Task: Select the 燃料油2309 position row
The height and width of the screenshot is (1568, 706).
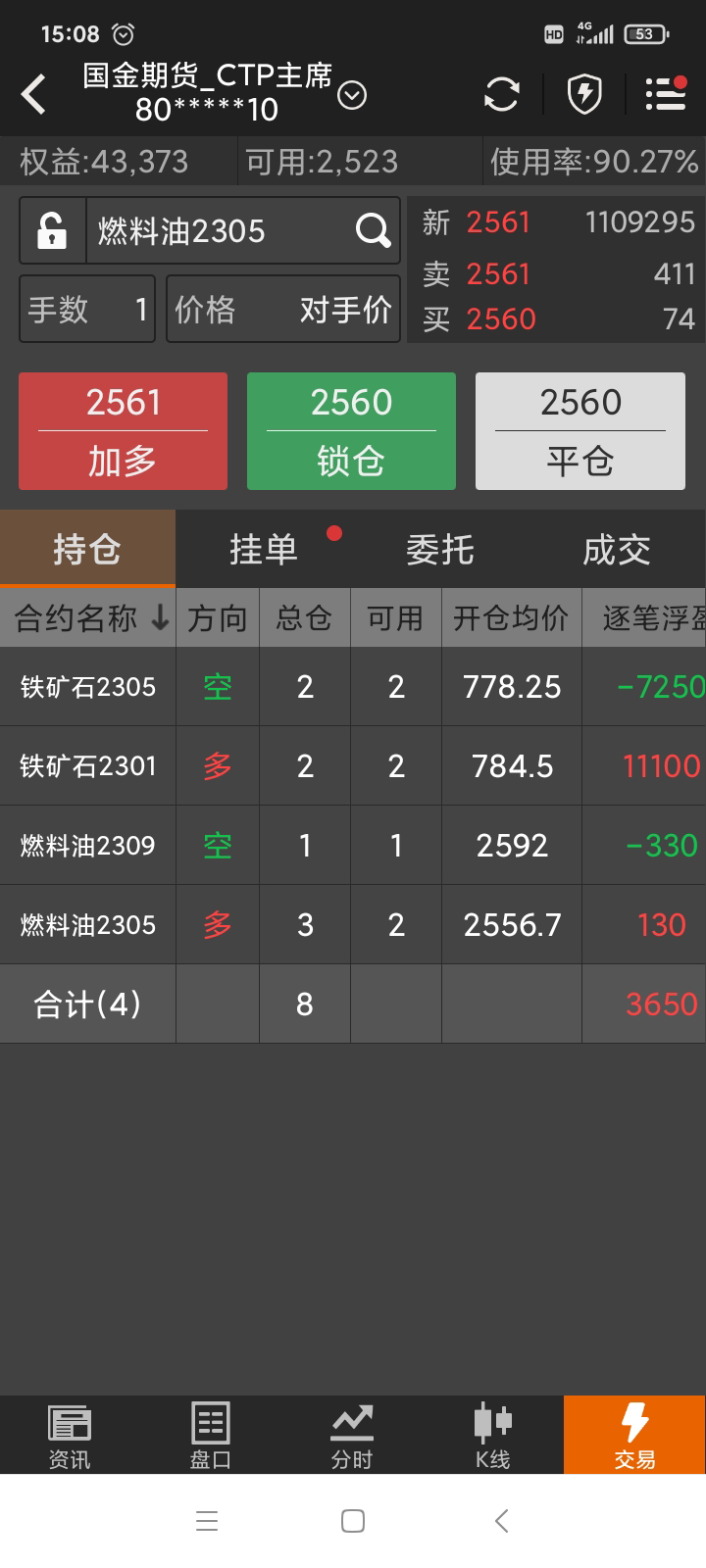Action: point(353,845)
